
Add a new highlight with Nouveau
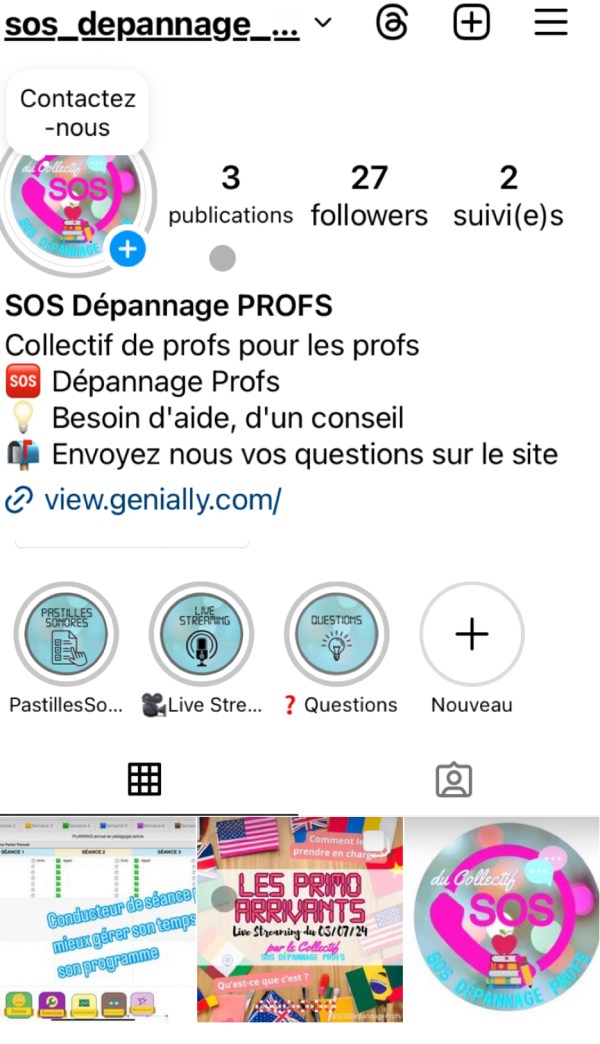(471, 634)
